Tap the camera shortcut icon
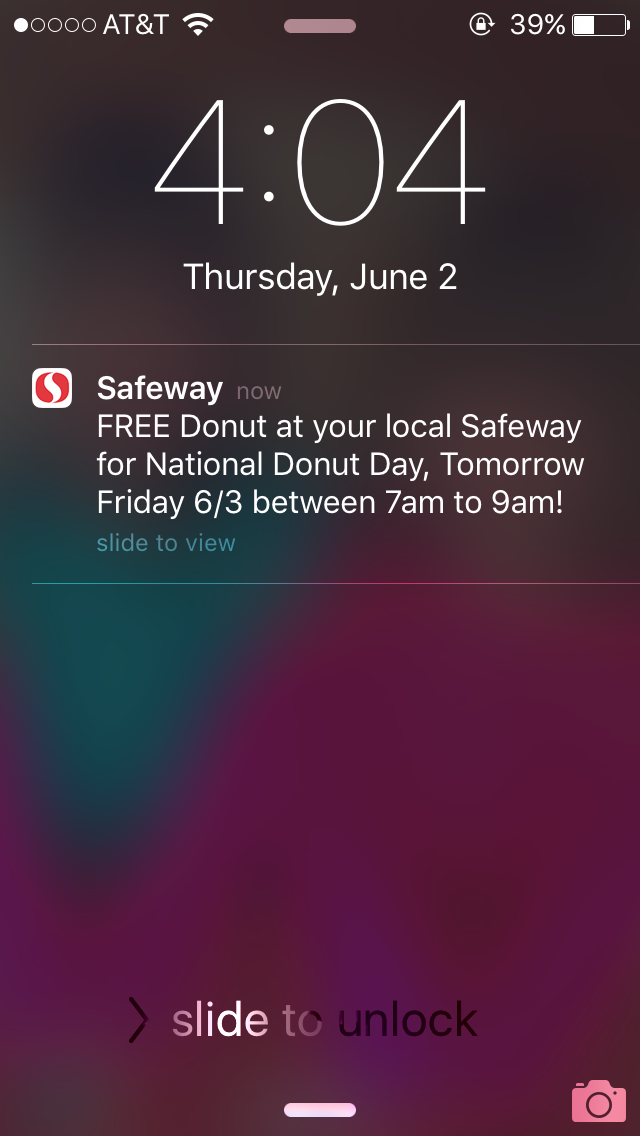 click(598, 1101)
